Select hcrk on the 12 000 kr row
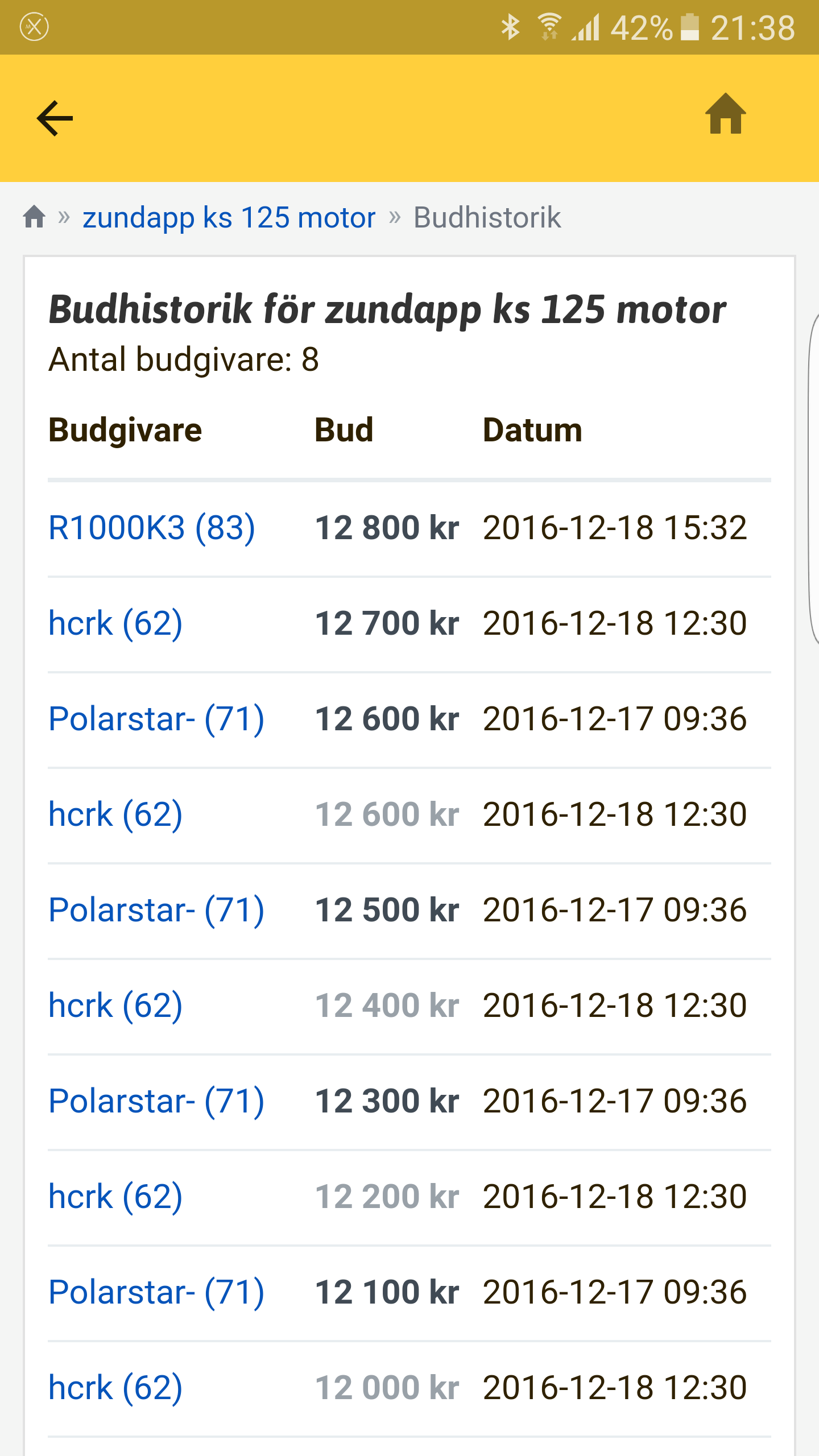Viewport: 819px width, 1456px height. (x=115, y=1388)
